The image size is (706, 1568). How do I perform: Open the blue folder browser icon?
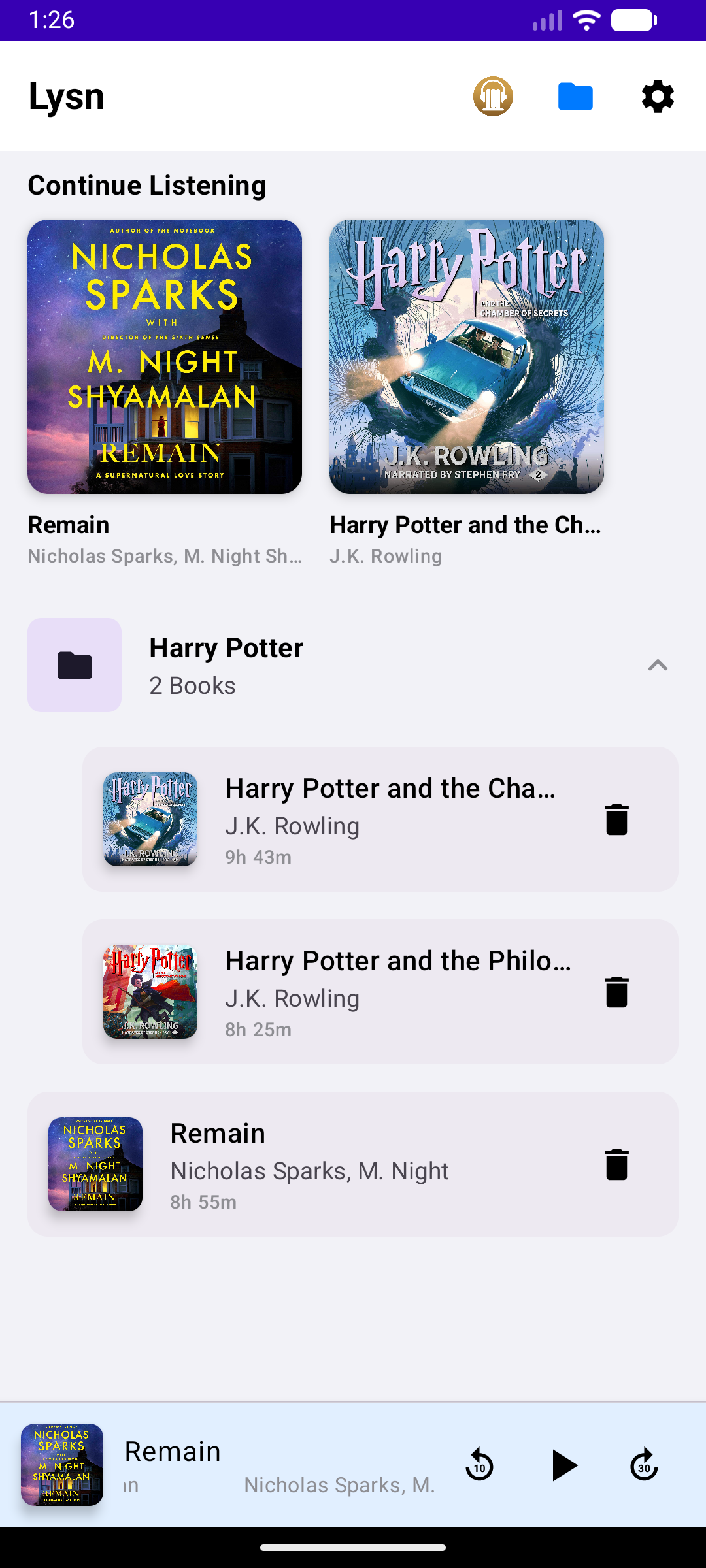575,96
